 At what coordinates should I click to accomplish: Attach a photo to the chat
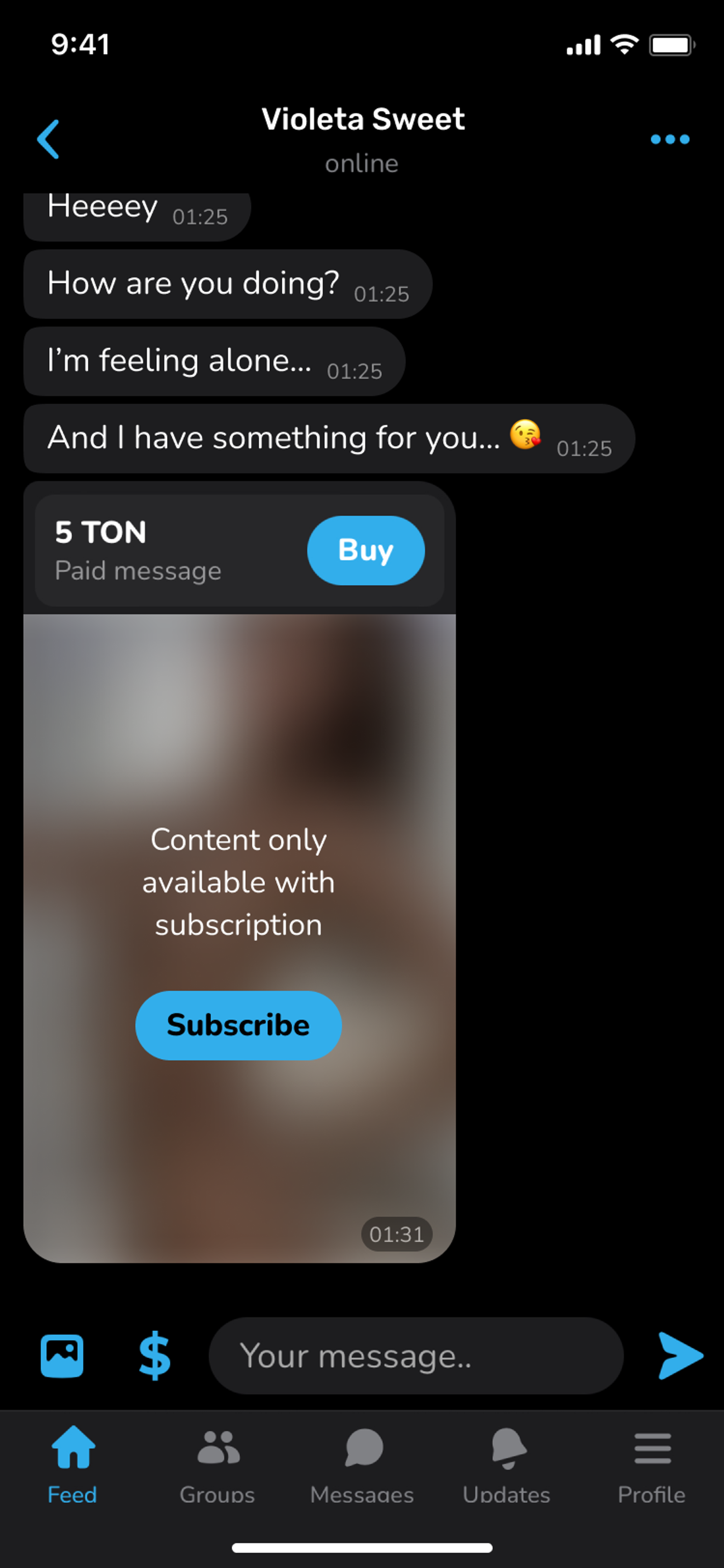click(62, 1356)
